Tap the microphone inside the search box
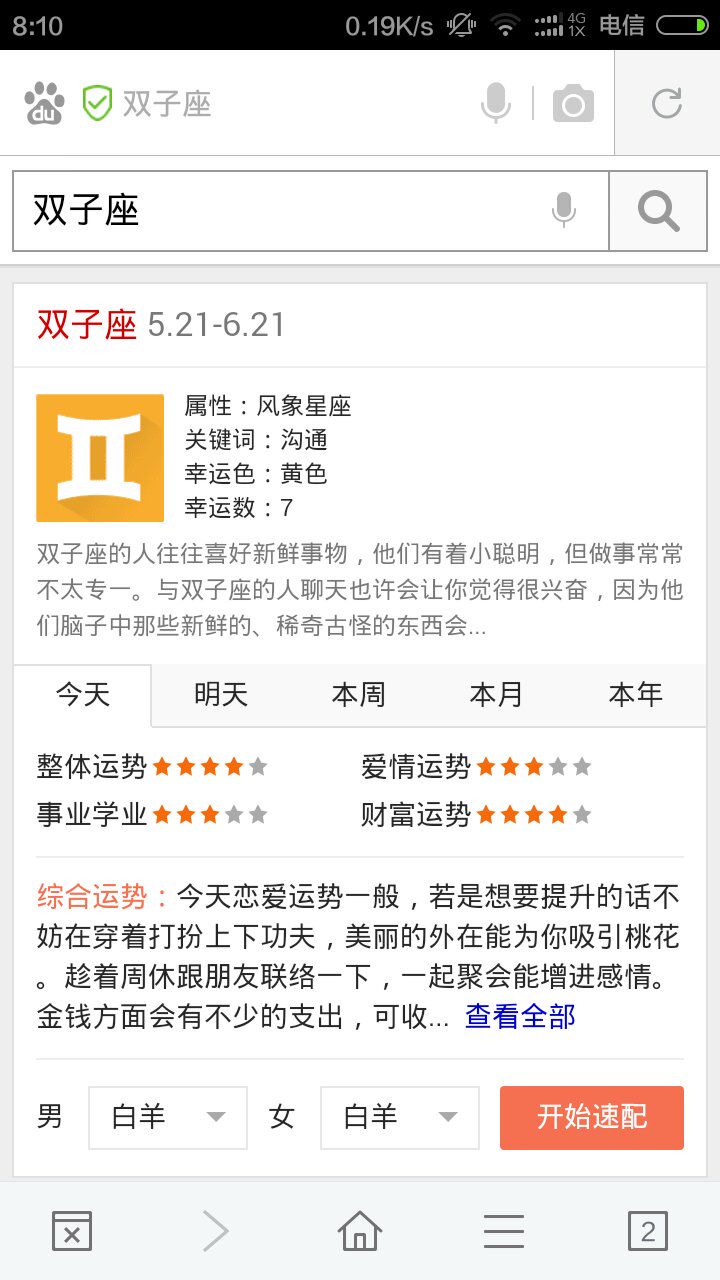Viewport: 720px width, 1280px height. [x=564, y=211]
